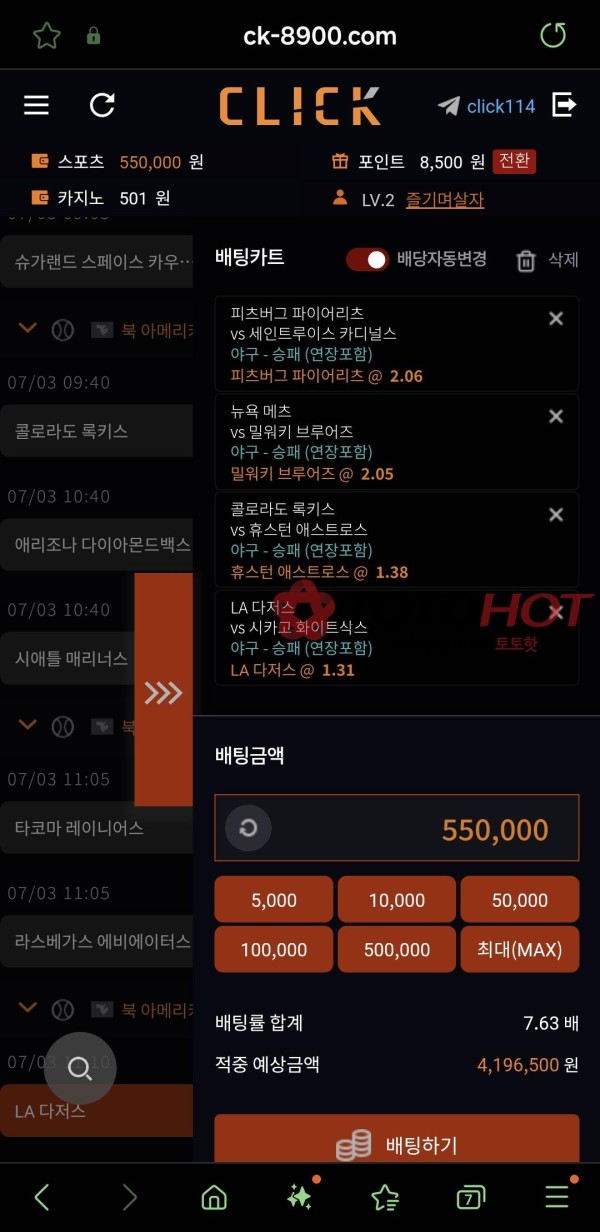Toggle 배당자동변경 switch

pos(367,260)
